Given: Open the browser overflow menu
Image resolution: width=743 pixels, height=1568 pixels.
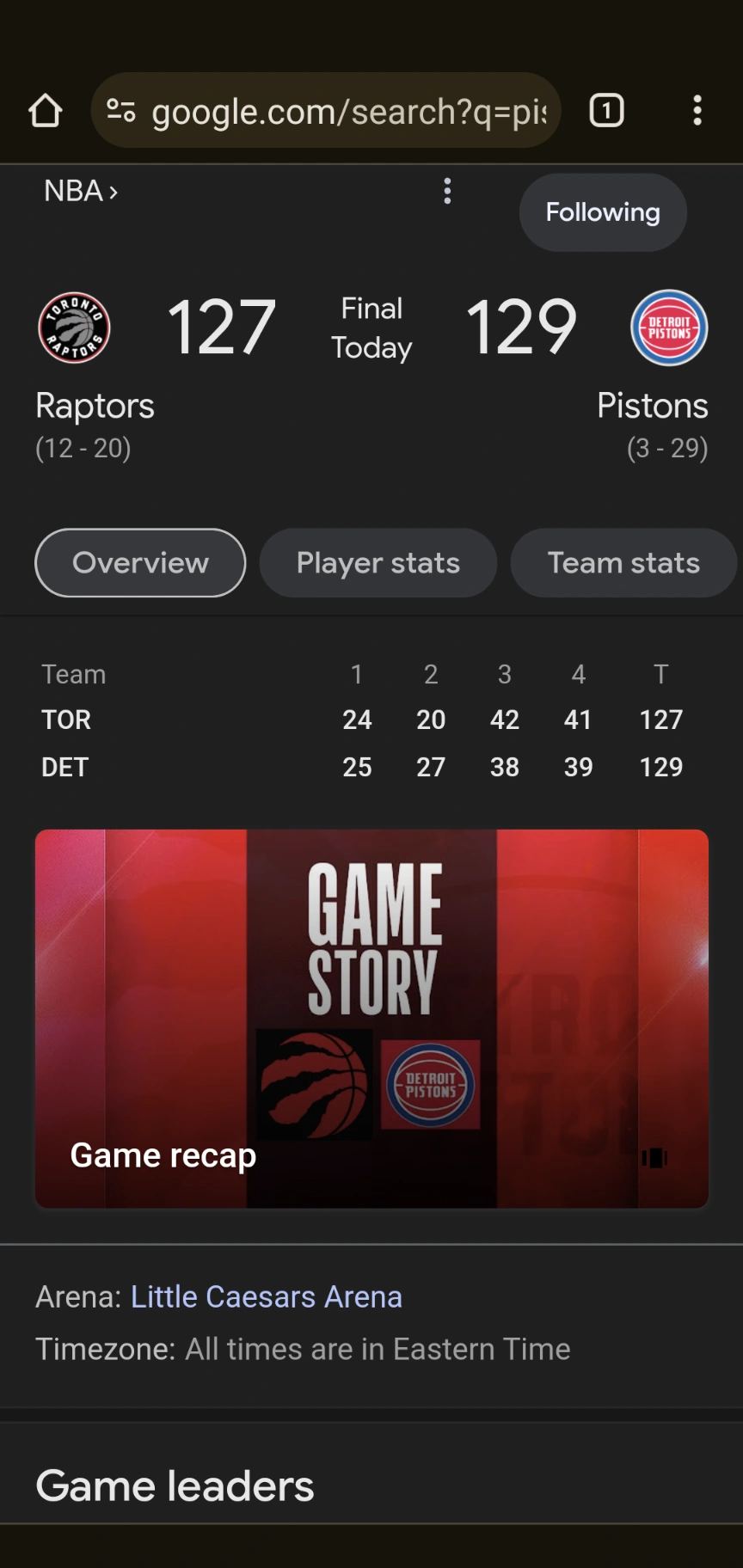Looking at the screenshot, I should 697,111.
